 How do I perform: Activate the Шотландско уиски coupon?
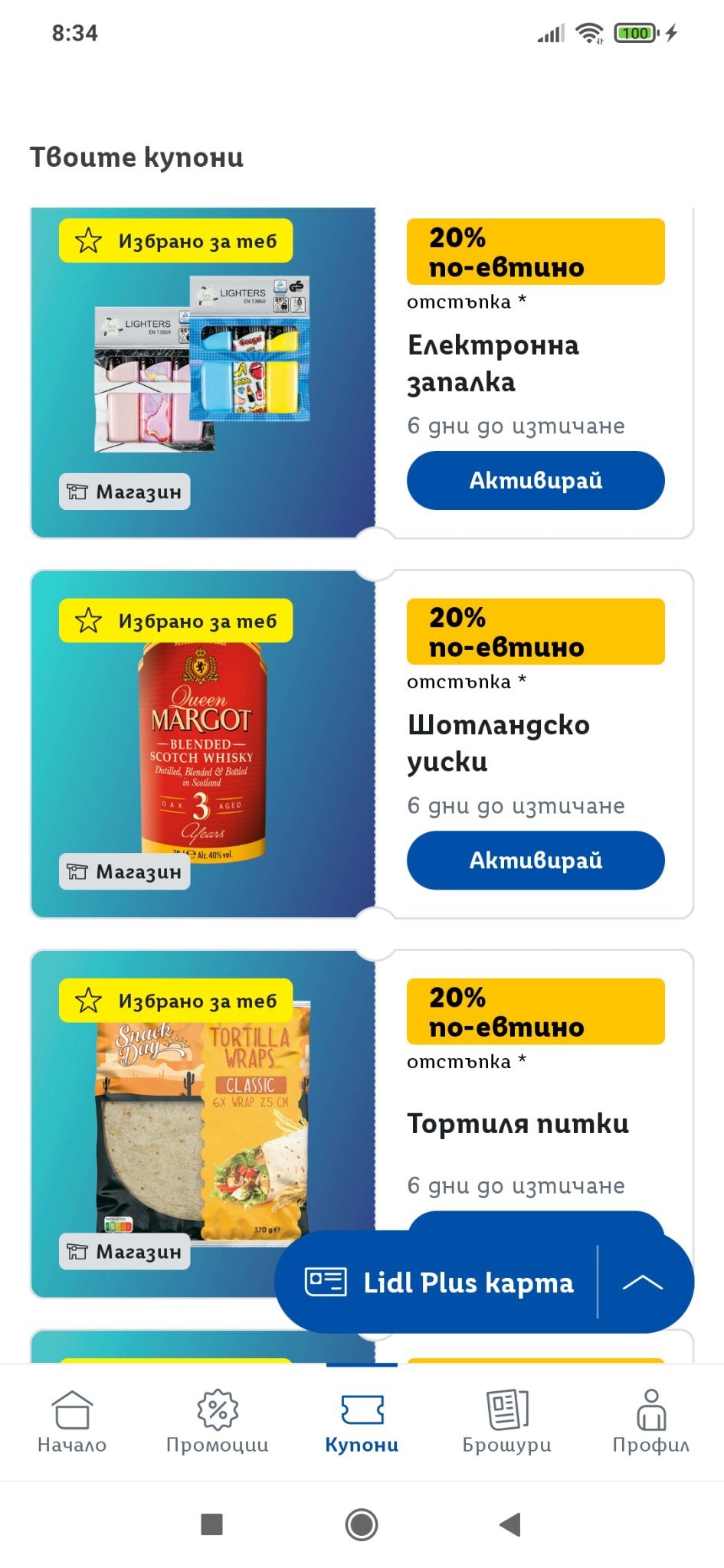click(x=536, y=860)
